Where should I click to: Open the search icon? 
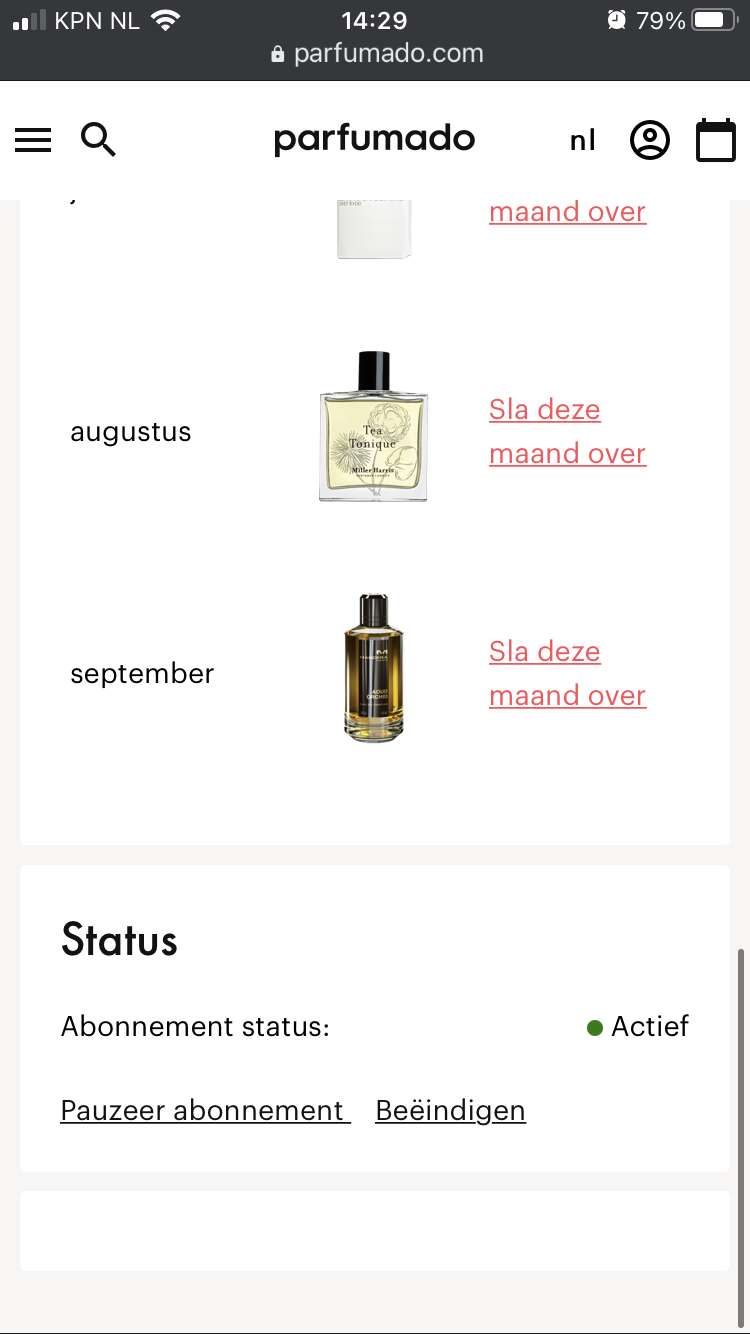click(98, 140)
